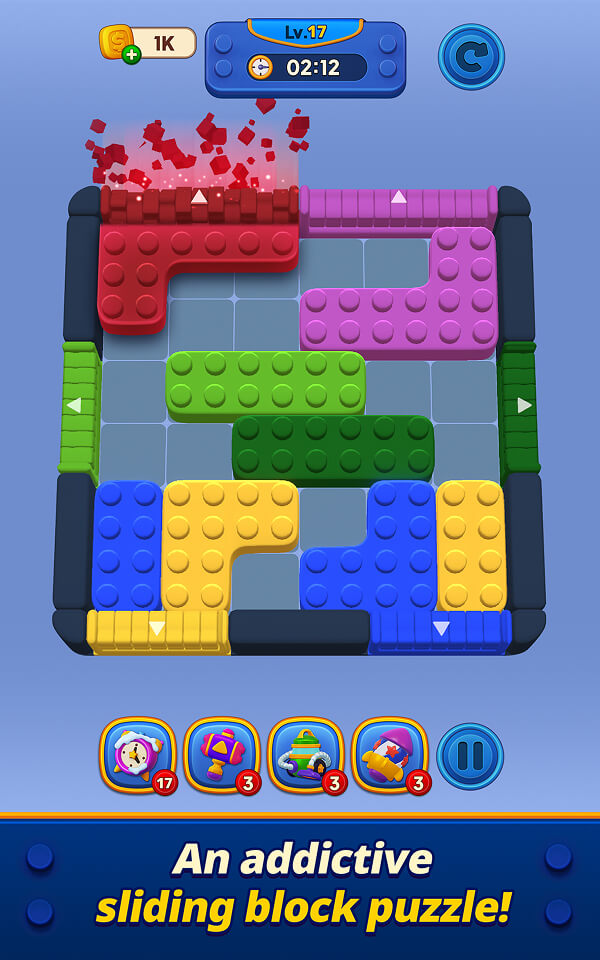
Task: Add more coins with the plus icon
Action: click(x=131, y=55)
